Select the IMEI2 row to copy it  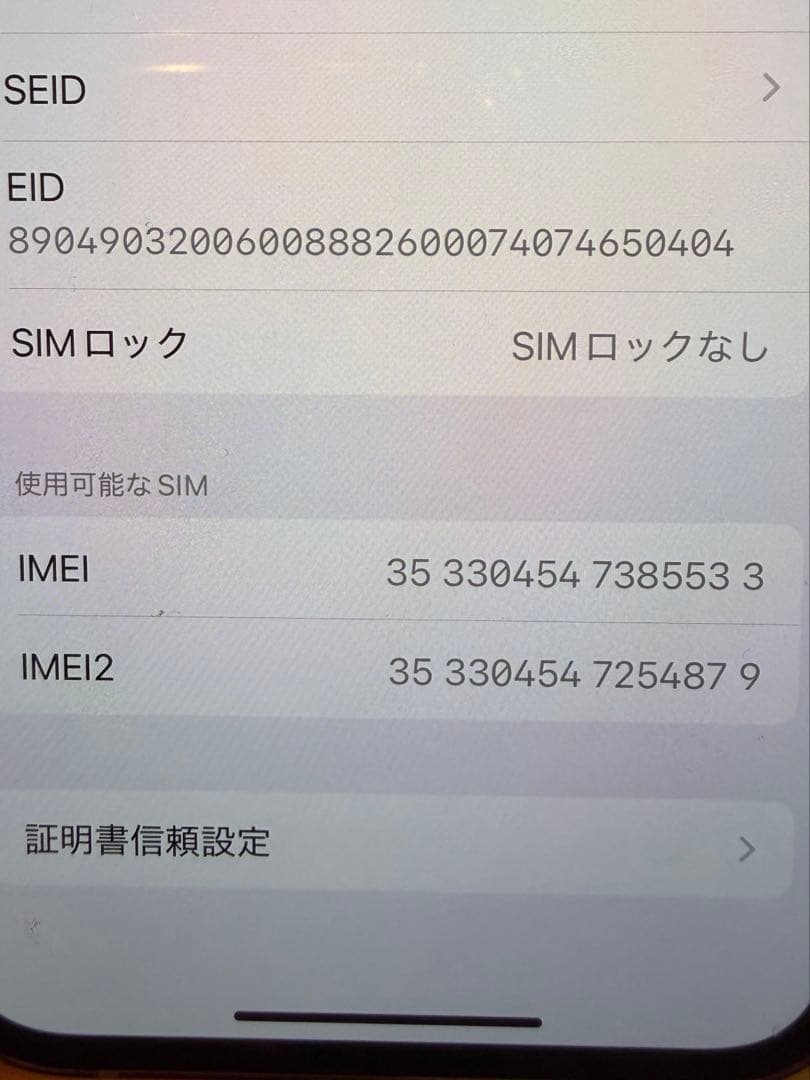pyautogui.click(x=400, y=672)
